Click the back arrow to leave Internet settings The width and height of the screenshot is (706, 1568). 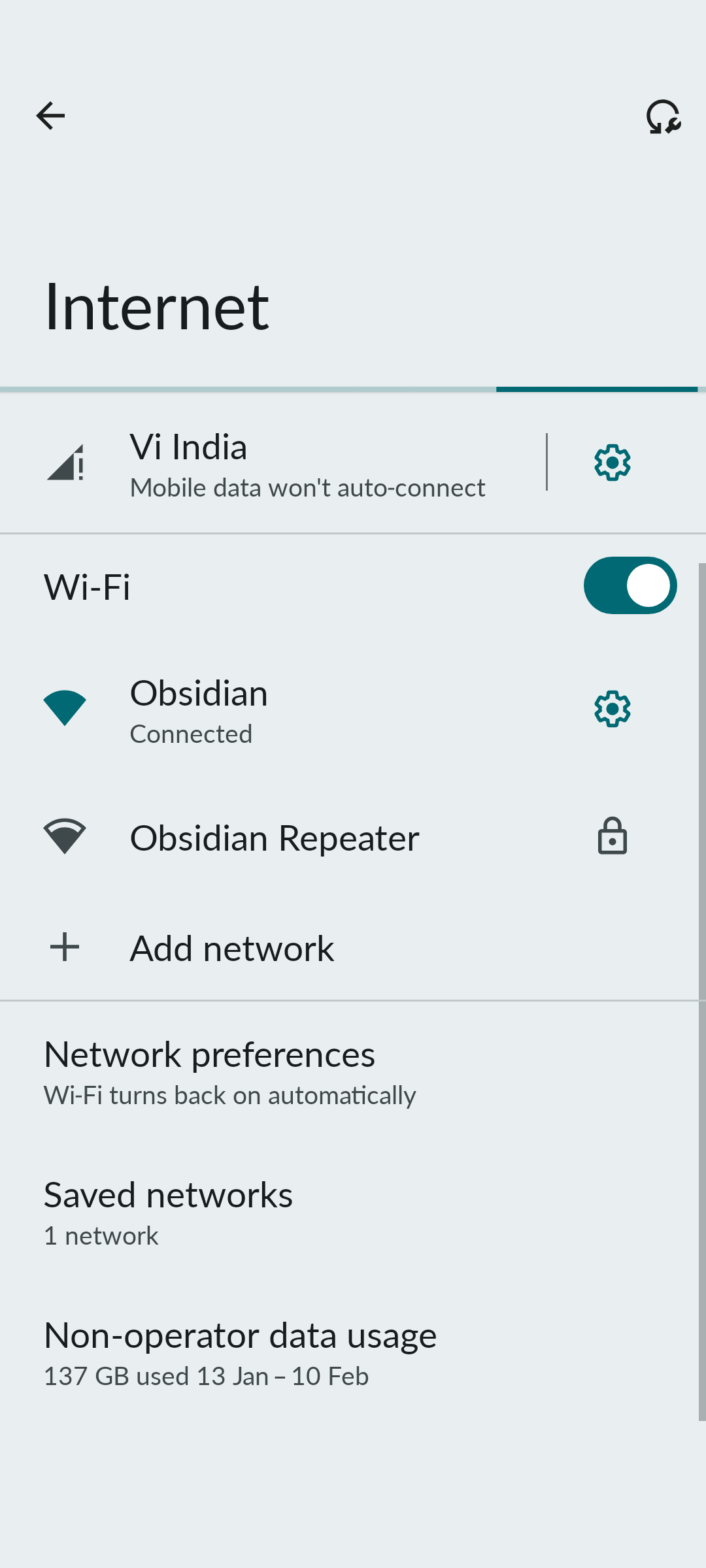pos(51,116)
